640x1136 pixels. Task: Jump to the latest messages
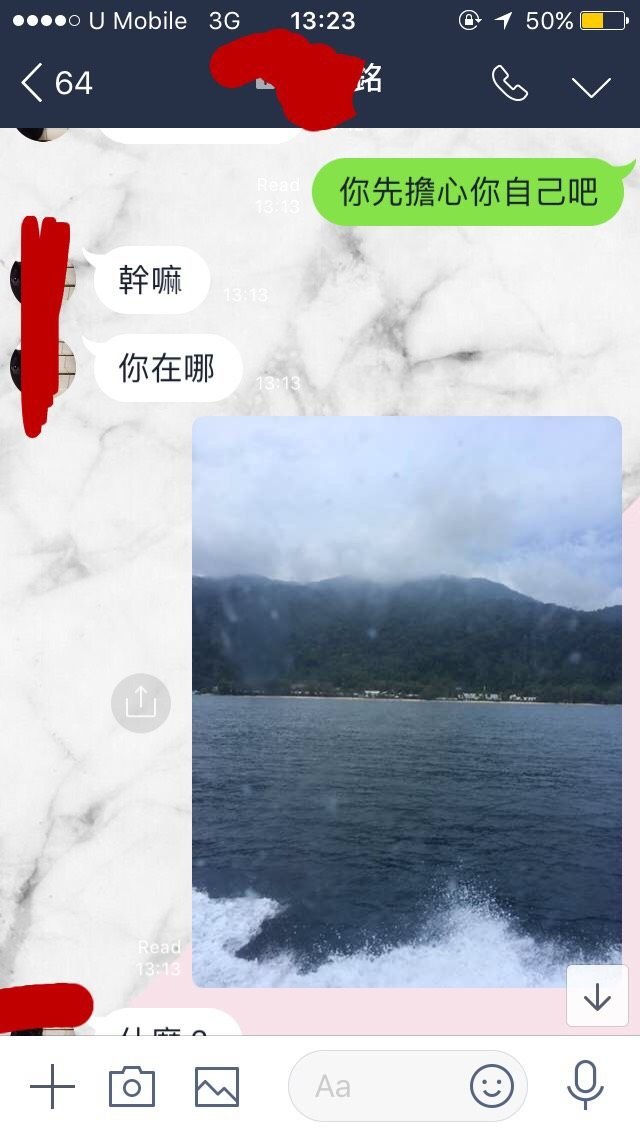point(597,996)
